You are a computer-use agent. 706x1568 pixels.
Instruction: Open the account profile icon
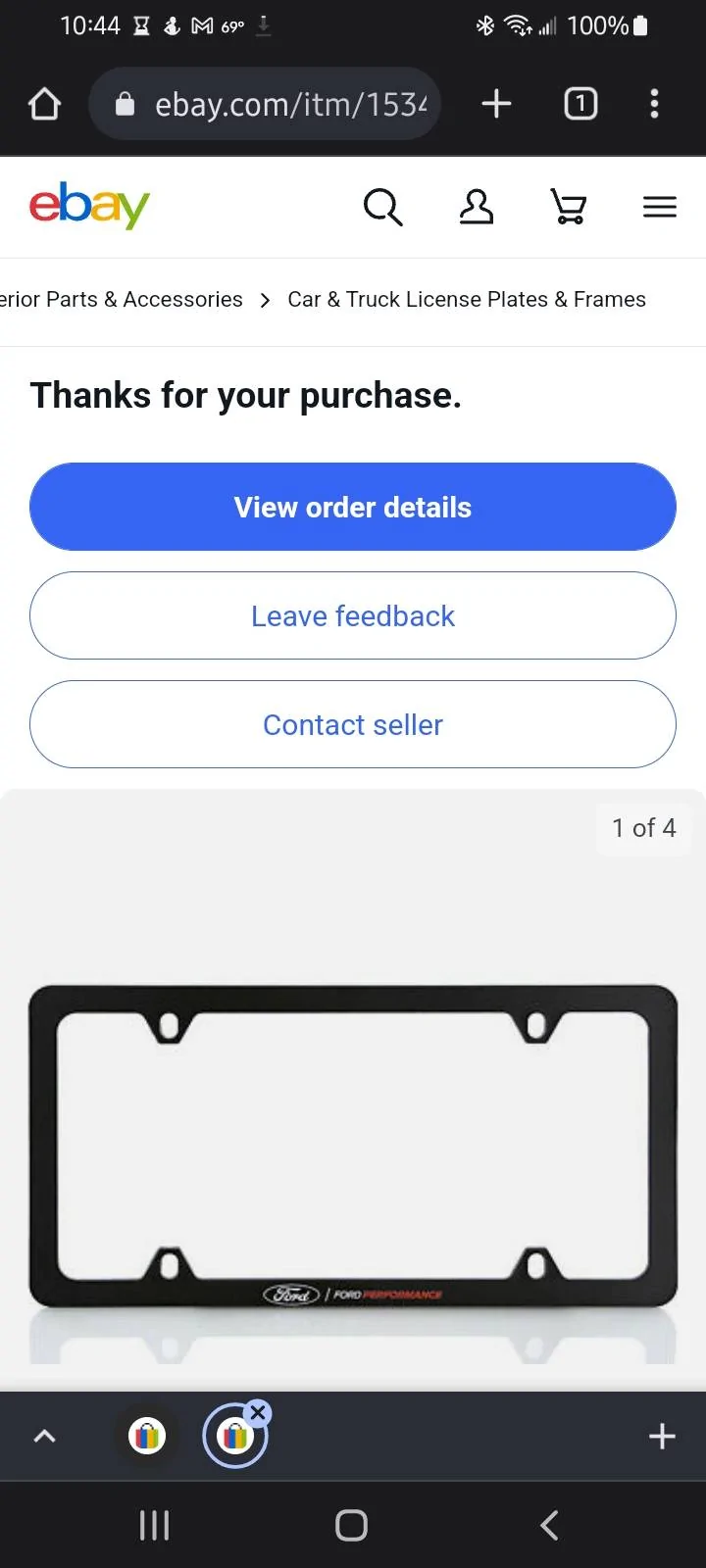click(477, 207)
